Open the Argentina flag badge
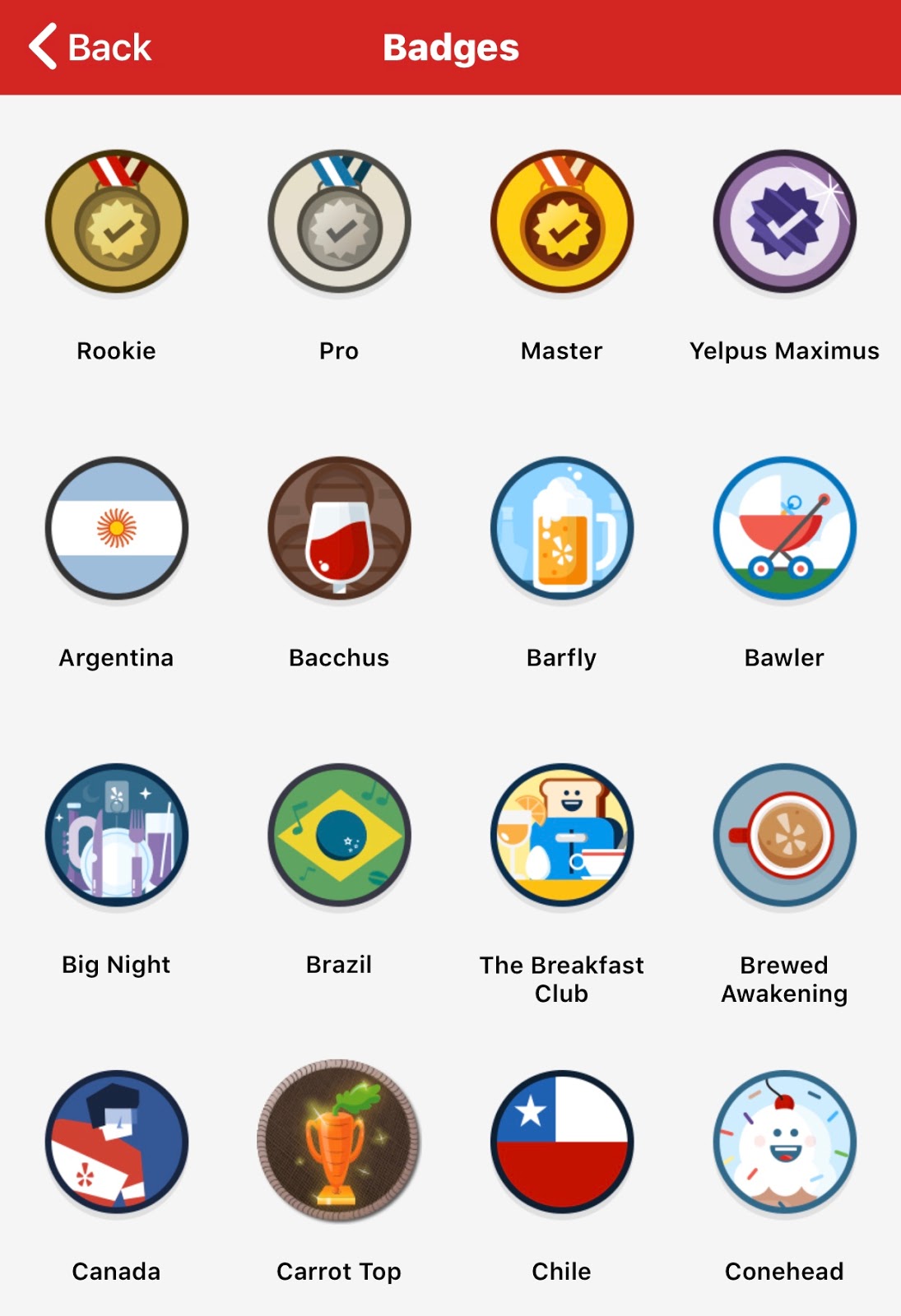The width and height of the screenshot is (901, 1316). (x=116, y=529)
